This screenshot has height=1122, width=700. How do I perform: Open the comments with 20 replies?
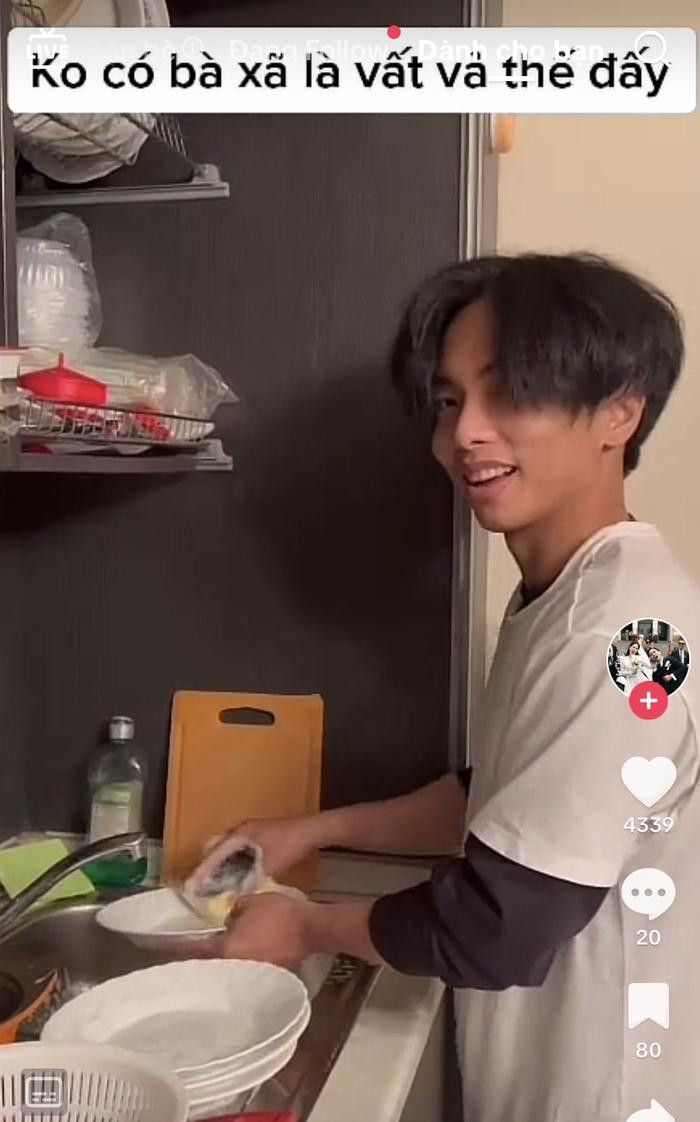(648, 894)
